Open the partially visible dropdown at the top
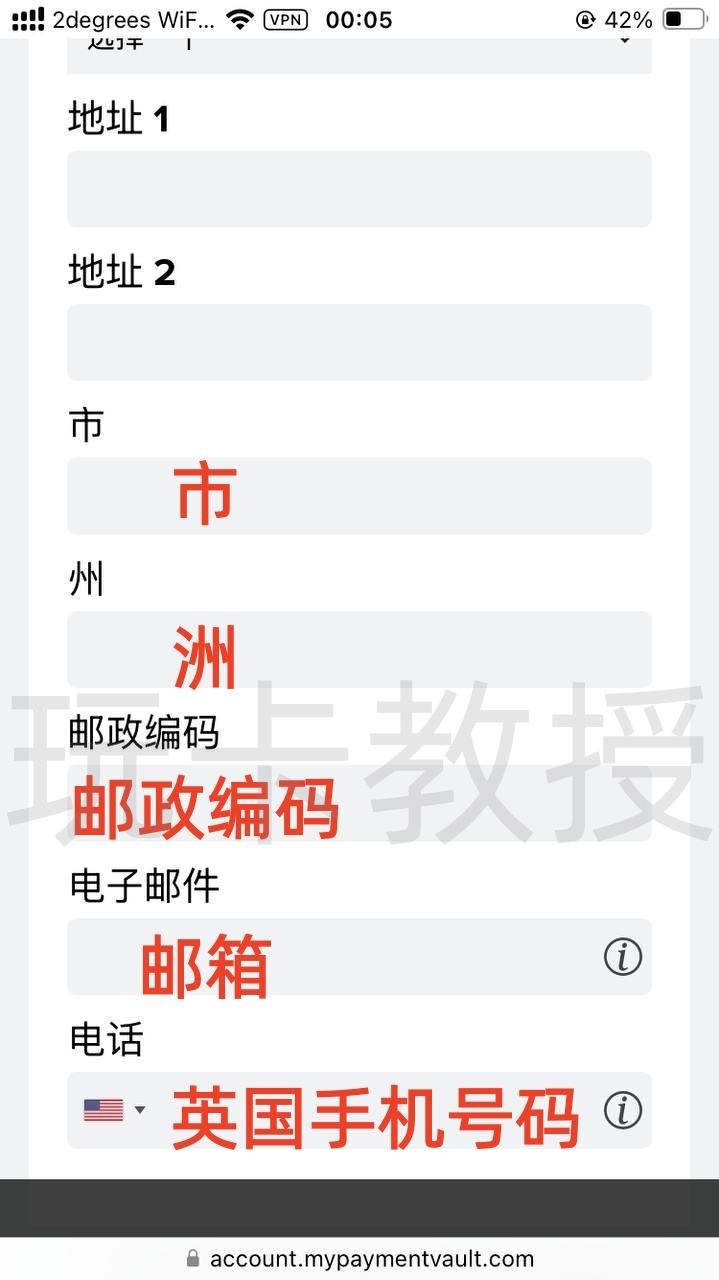Viewport: 719px width, 1280px height. (359, 54)
